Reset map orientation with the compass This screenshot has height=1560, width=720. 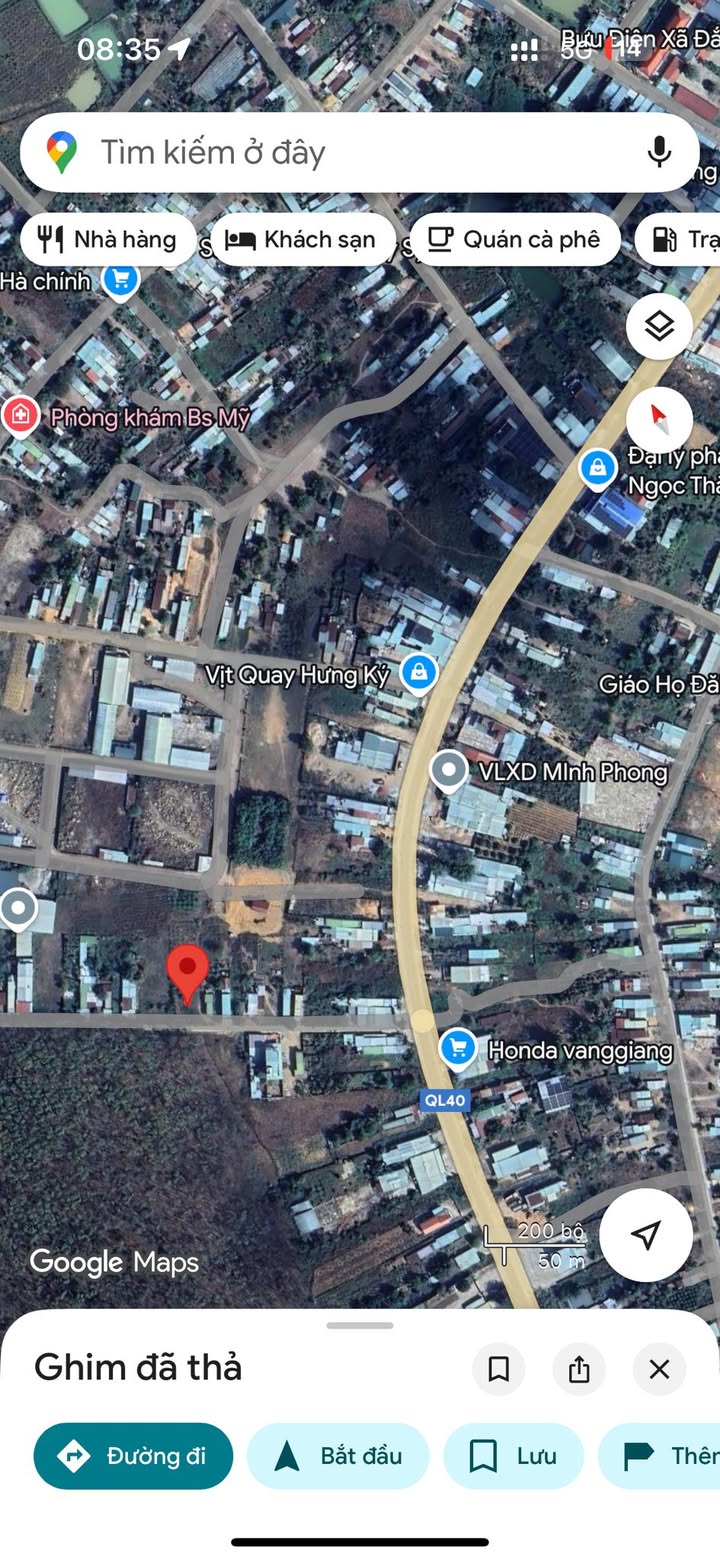click(x=659, y=419)
